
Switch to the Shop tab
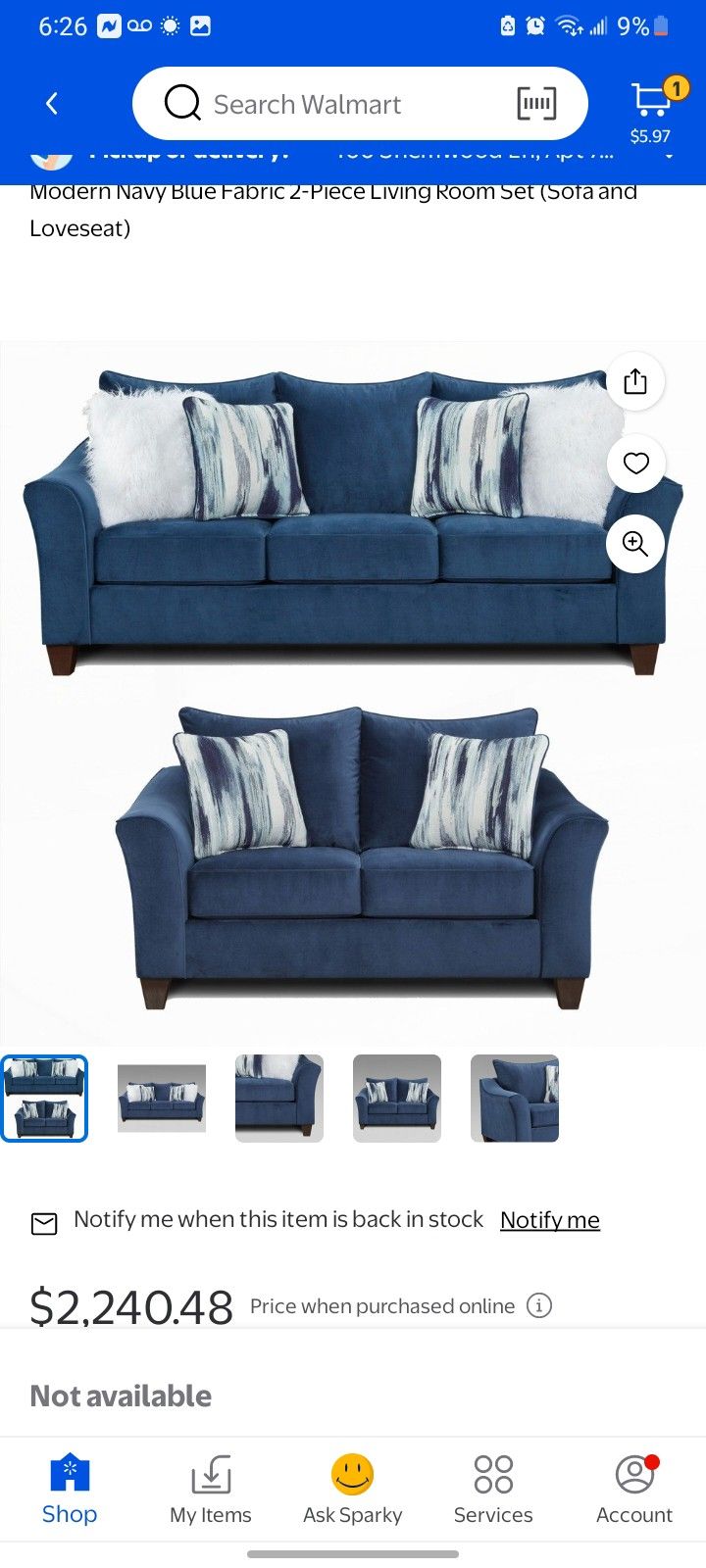point(69,1490)
